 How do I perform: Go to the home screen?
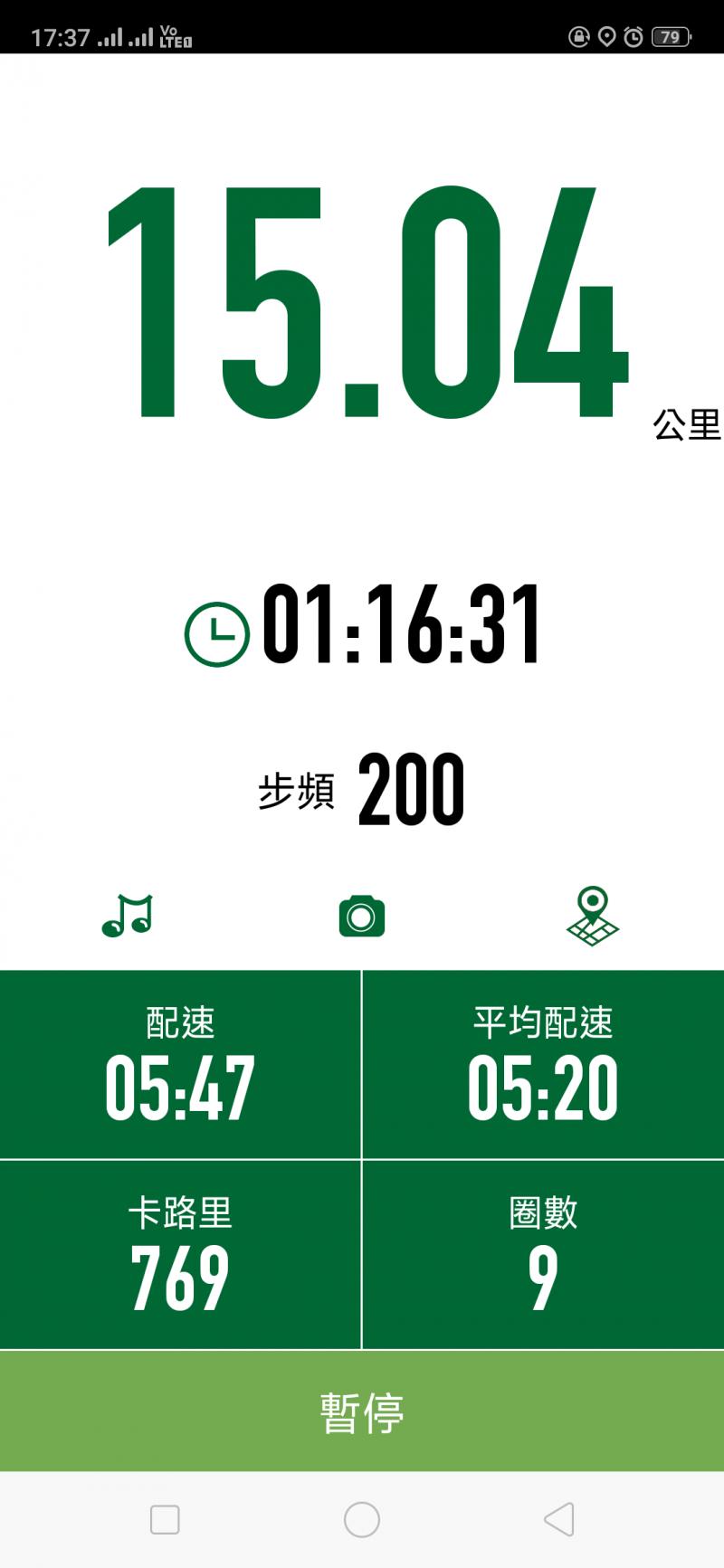pos(362,1519)
